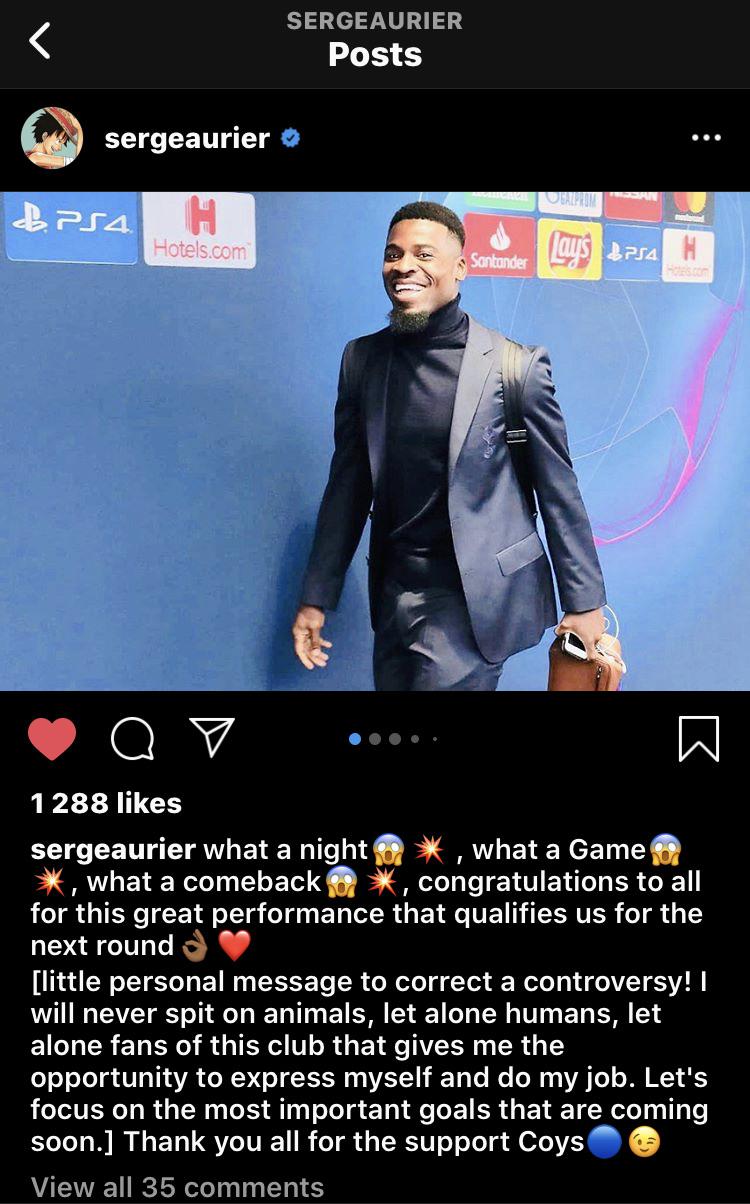Image resolution: width=750 pixels, height=1204 pixels.
Task: Bookmark this post
Action: (x=698, y=740)
